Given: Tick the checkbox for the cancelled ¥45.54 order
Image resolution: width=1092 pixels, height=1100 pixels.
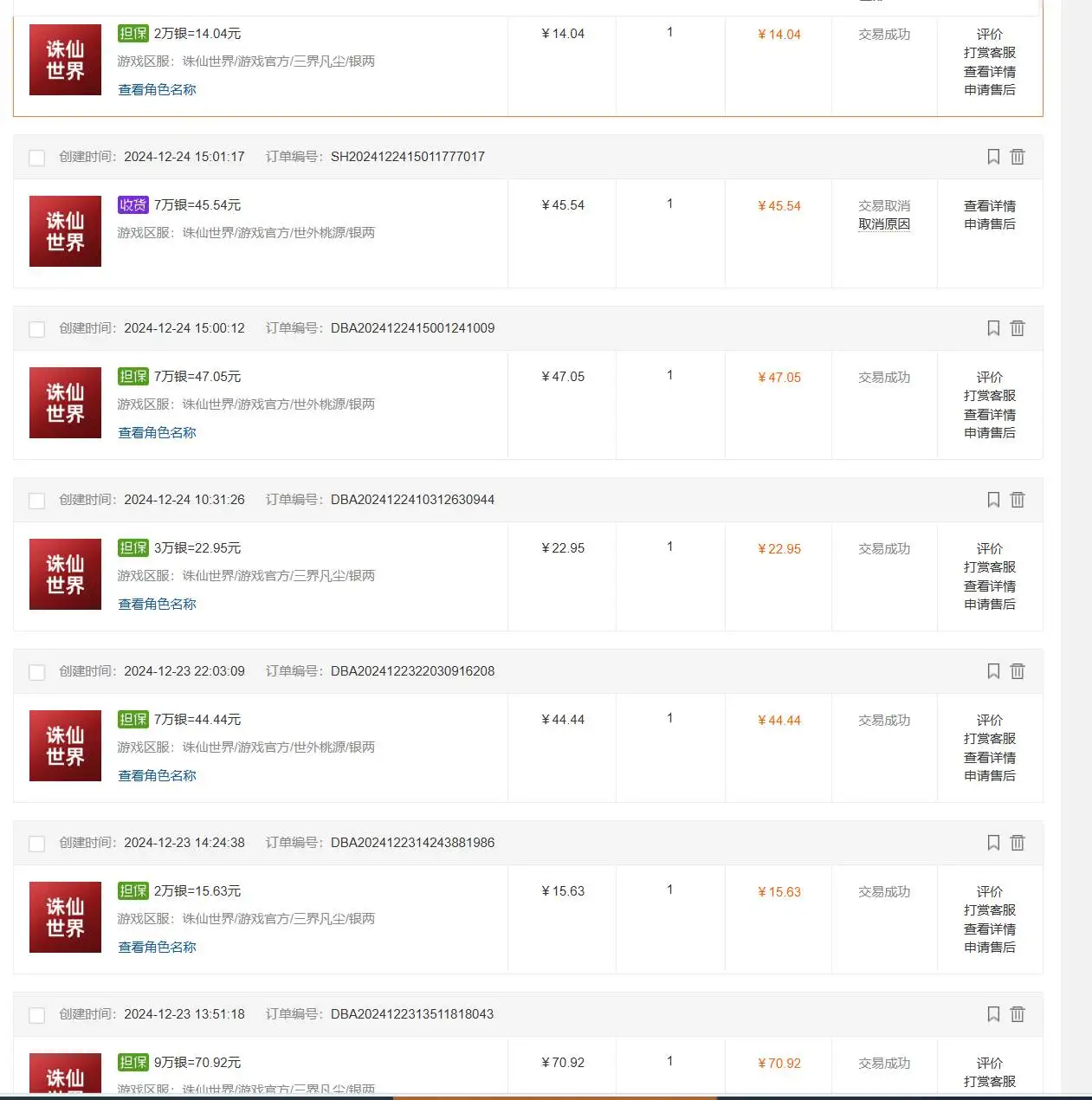Looking at the screenshot, I should coord(36,158).
